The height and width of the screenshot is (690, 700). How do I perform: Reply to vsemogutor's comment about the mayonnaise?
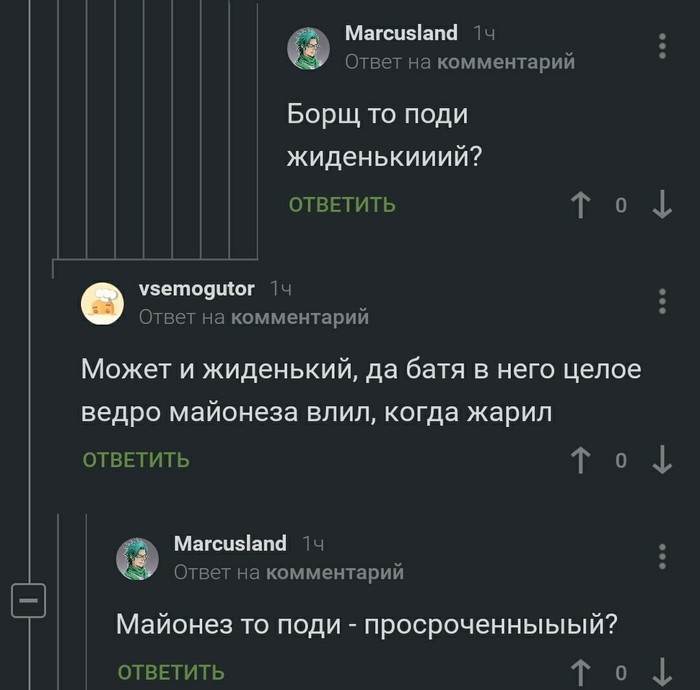tap(136, 460)
